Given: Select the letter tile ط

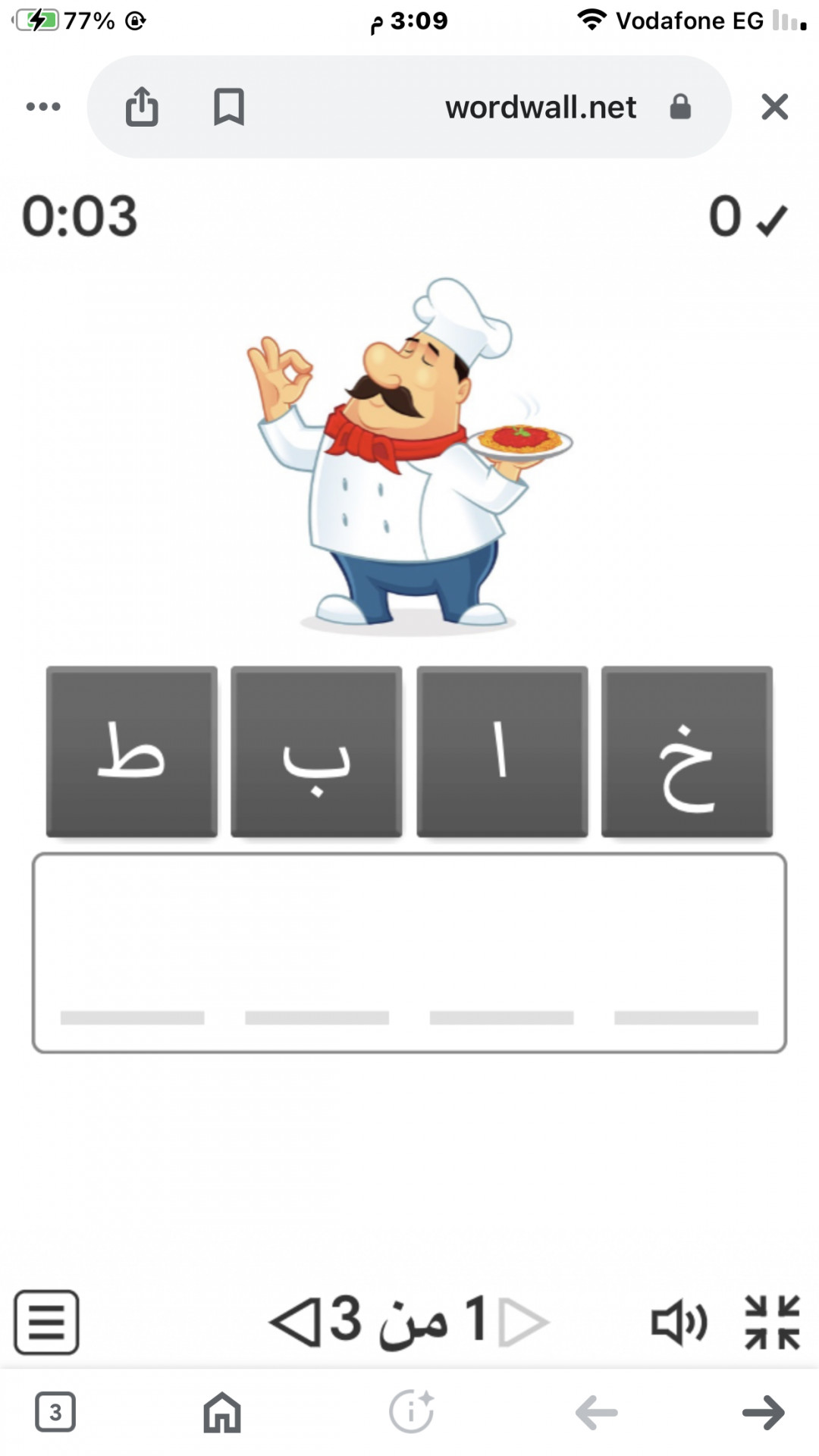Looking at the screenshot, I should tap(132, 752).
